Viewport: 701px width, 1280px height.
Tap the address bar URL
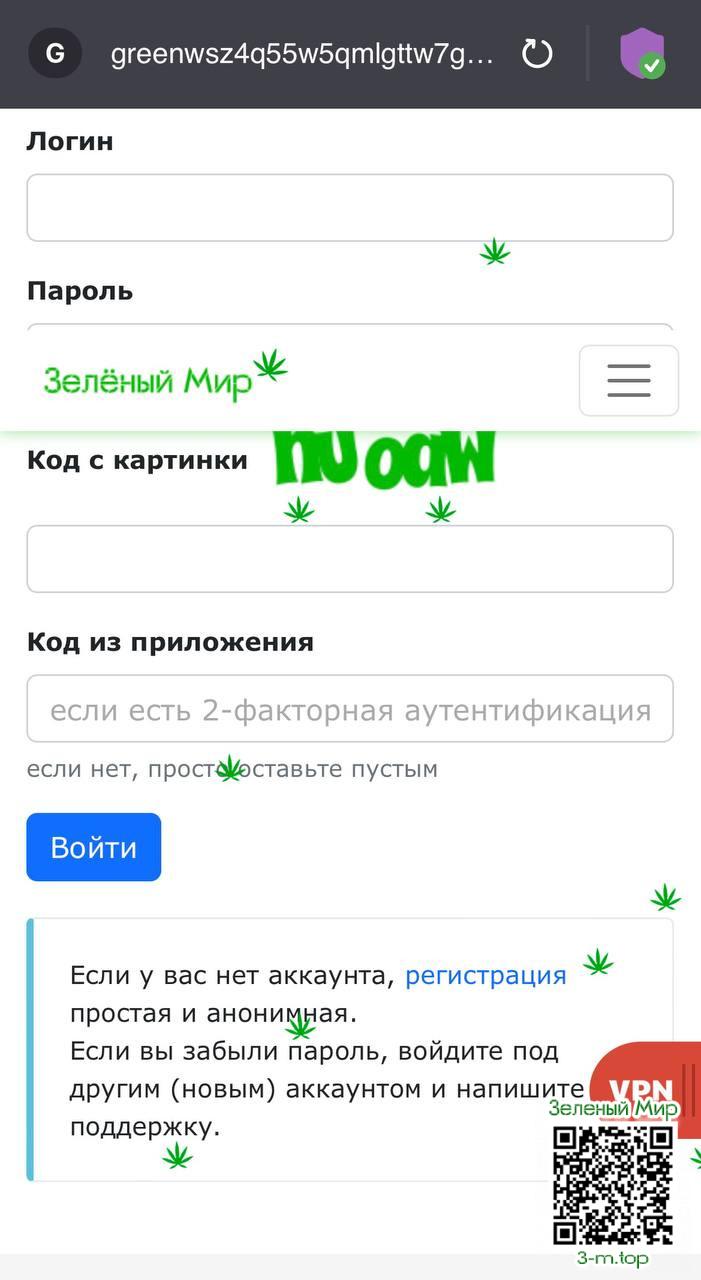click(302, 54)
